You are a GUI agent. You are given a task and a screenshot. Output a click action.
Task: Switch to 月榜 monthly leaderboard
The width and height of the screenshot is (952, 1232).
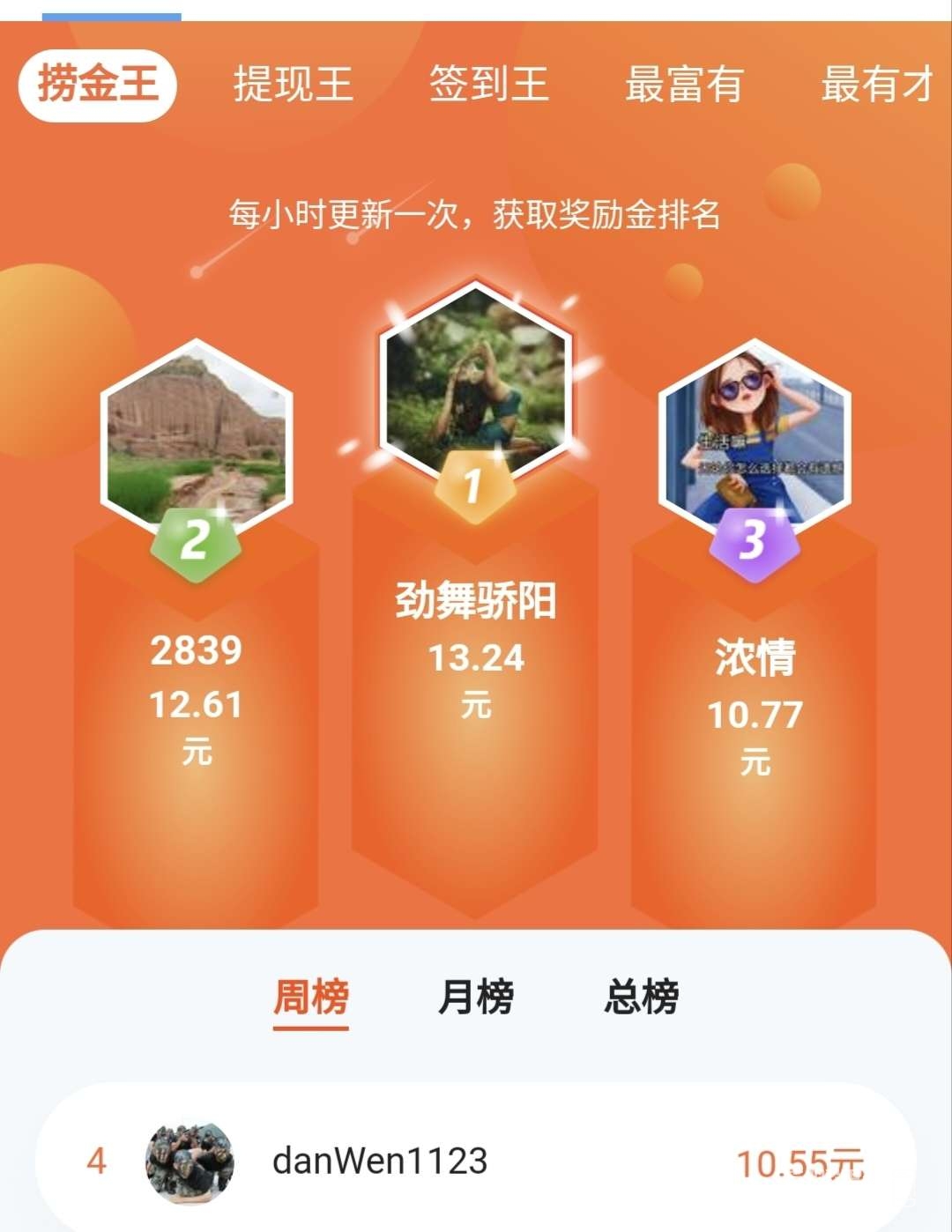pos(476,998)
